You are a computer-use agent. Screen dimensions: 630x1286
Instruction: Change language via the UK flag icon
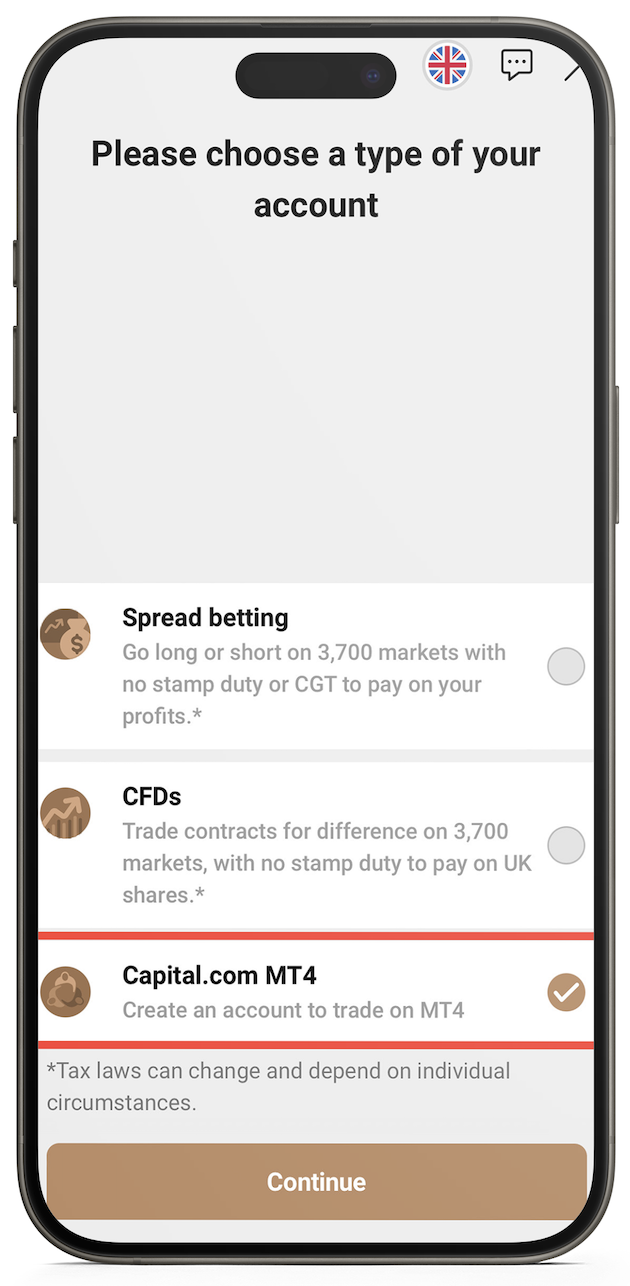click(x=446, y=66)
